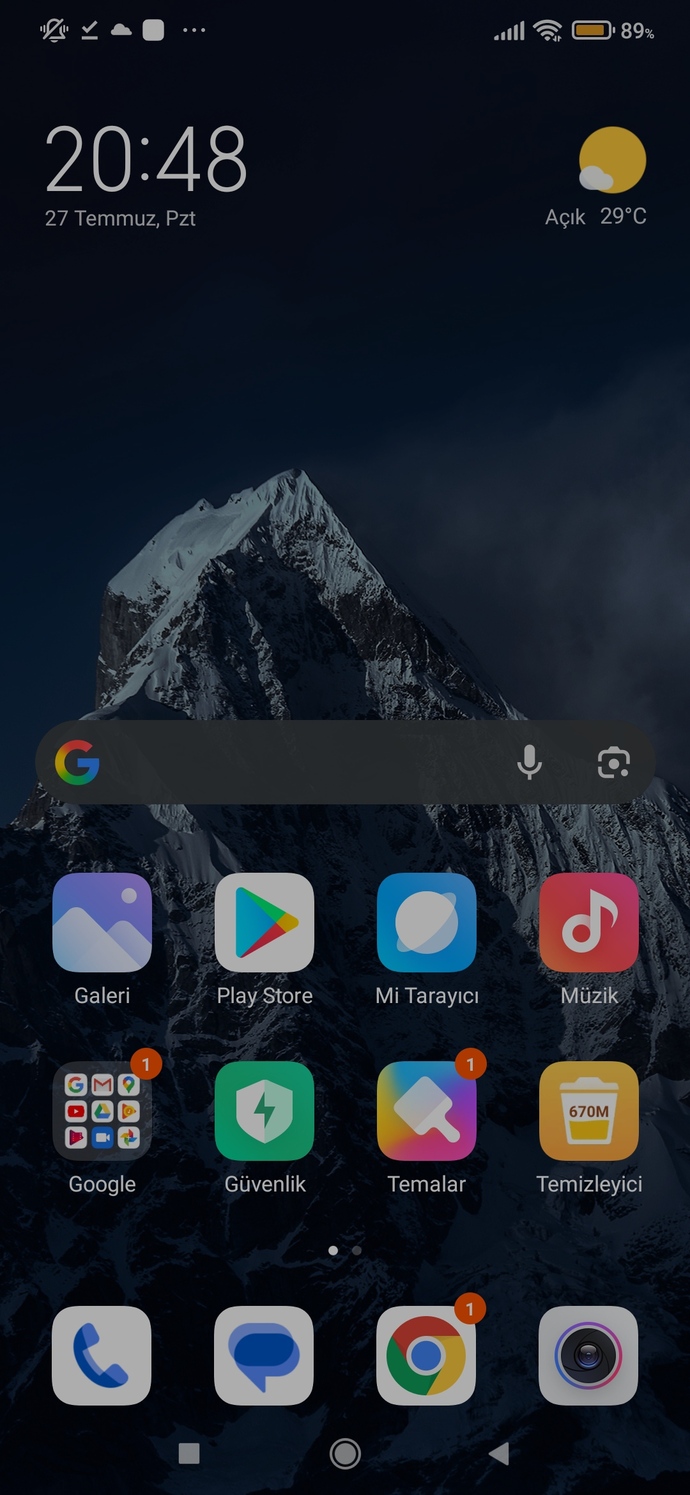Launch Chrome from the dock
Image resolution: width=690 pixels, height=1495 pixels.
click(426, 1355)
